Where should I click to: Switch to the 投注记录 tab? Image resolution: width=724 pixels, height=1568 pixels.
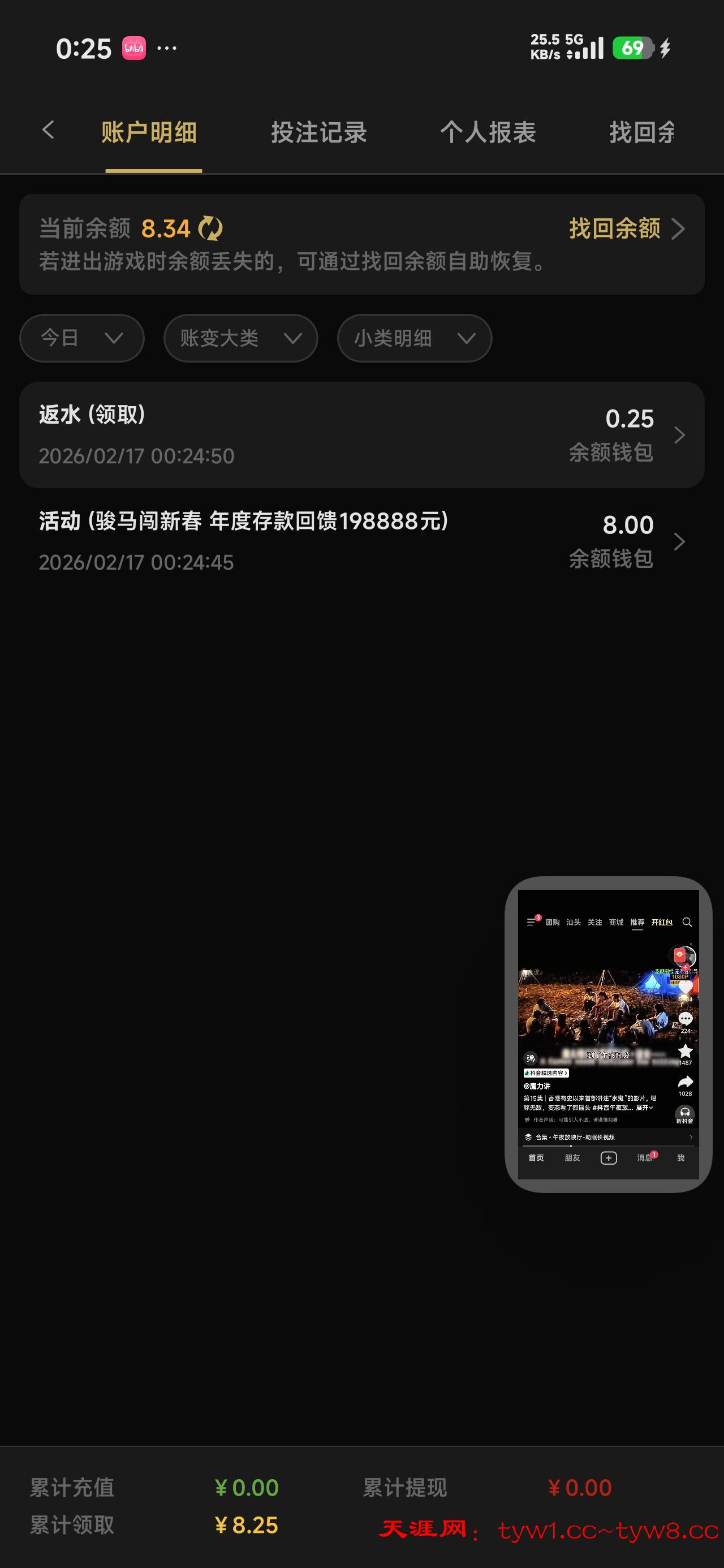click(x=318, y=133)
